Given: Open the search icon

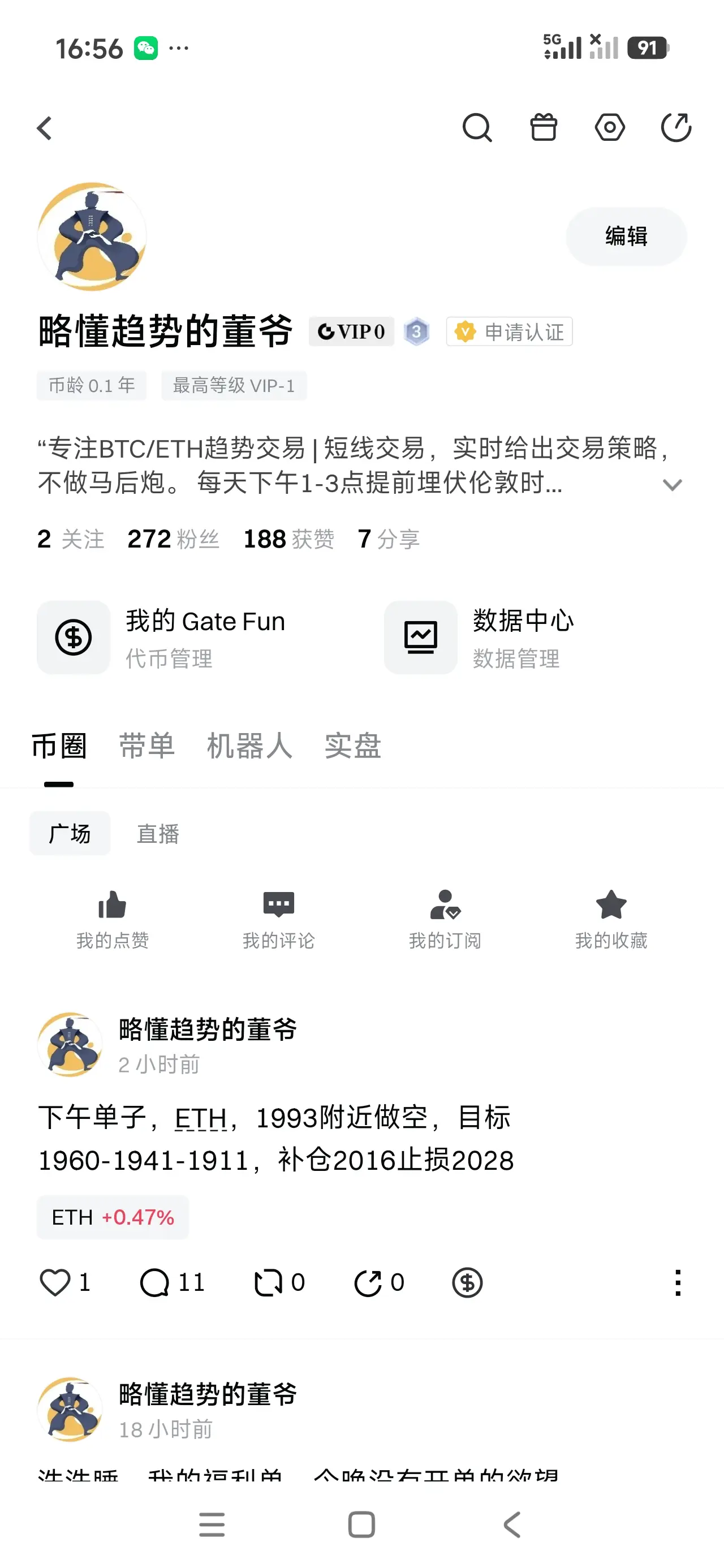Looking at the screenshot, I should (x=477, y=128).
